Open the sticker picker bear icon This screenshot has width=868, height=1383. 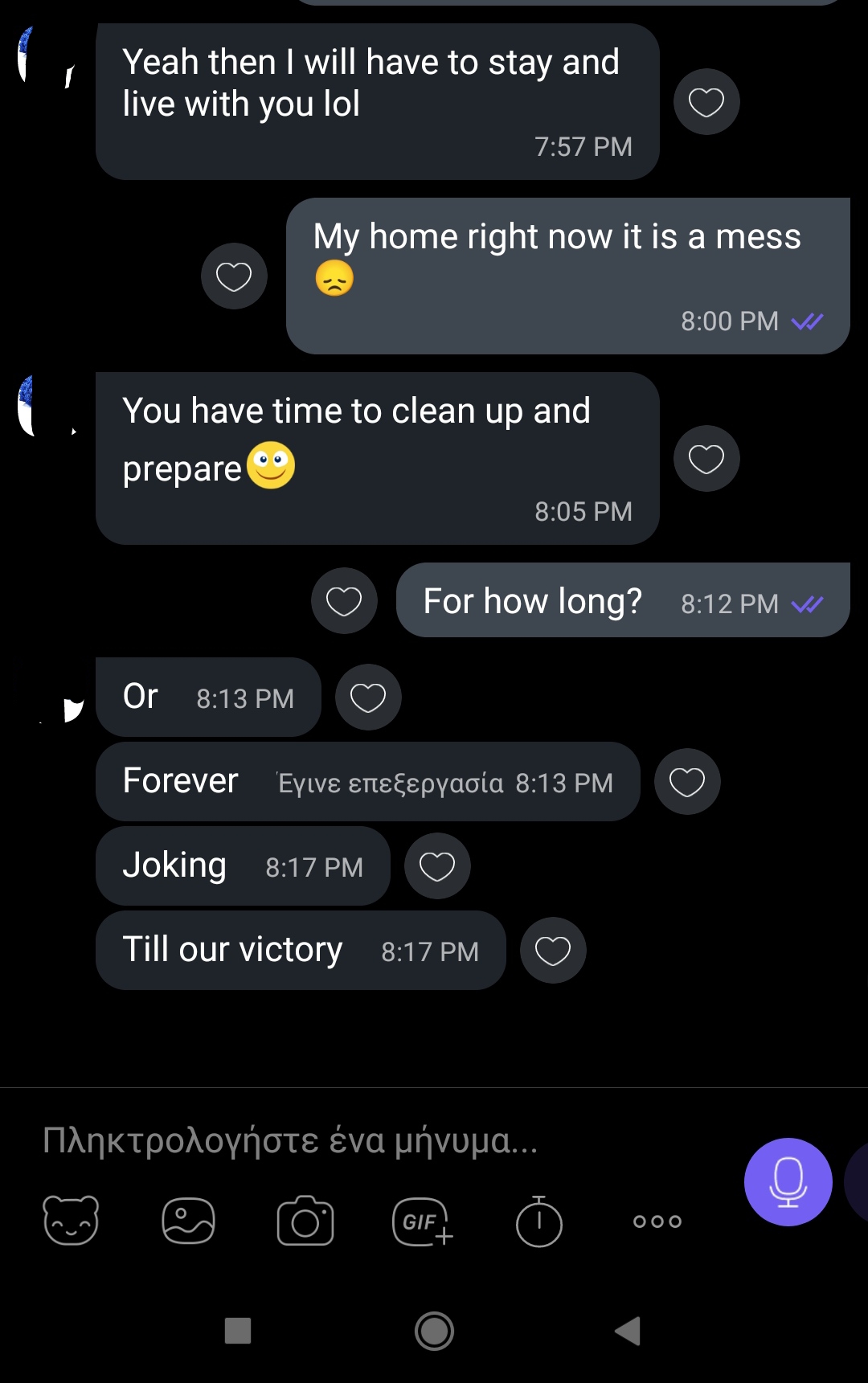pos(71,1221)
